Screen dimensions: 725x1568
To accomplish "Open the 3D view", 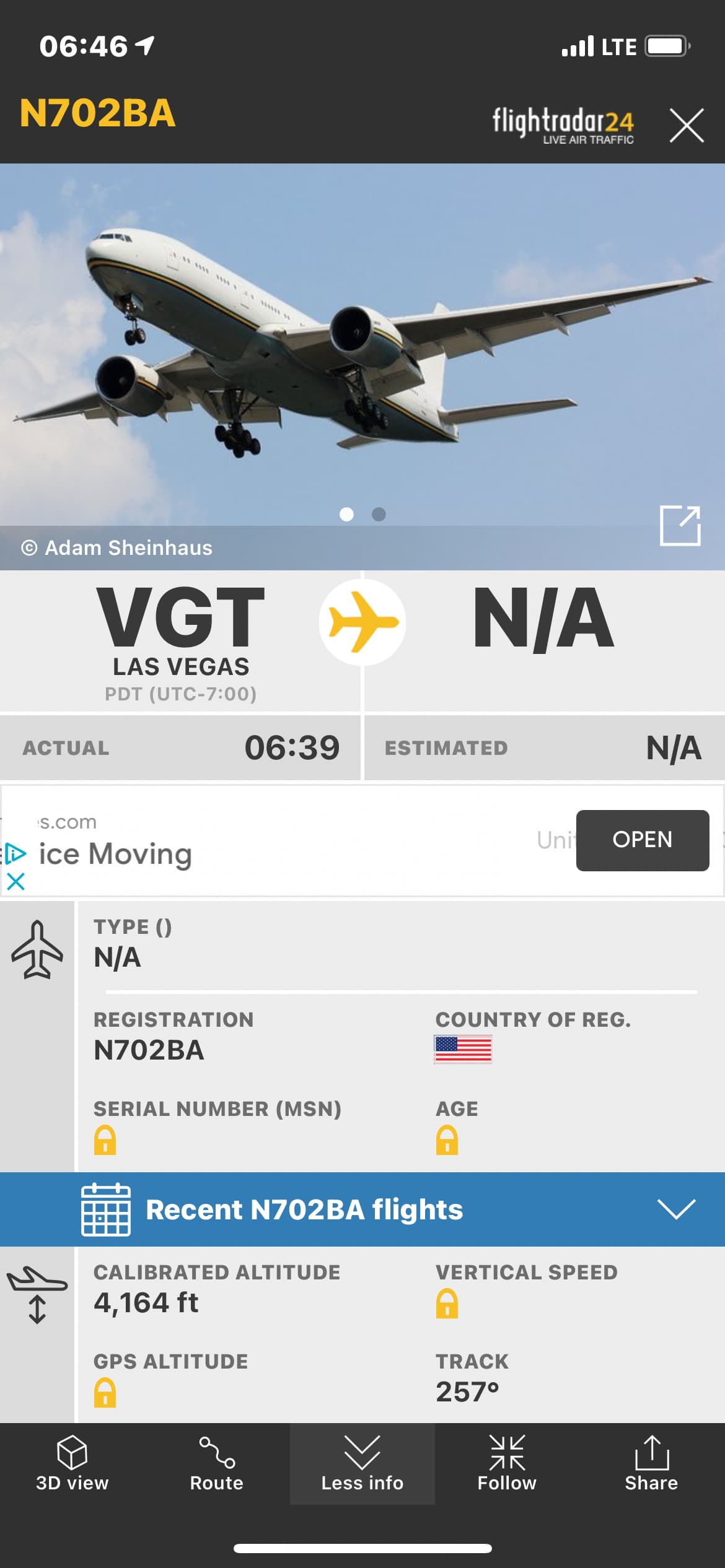I will click(x=72, y=1463).
